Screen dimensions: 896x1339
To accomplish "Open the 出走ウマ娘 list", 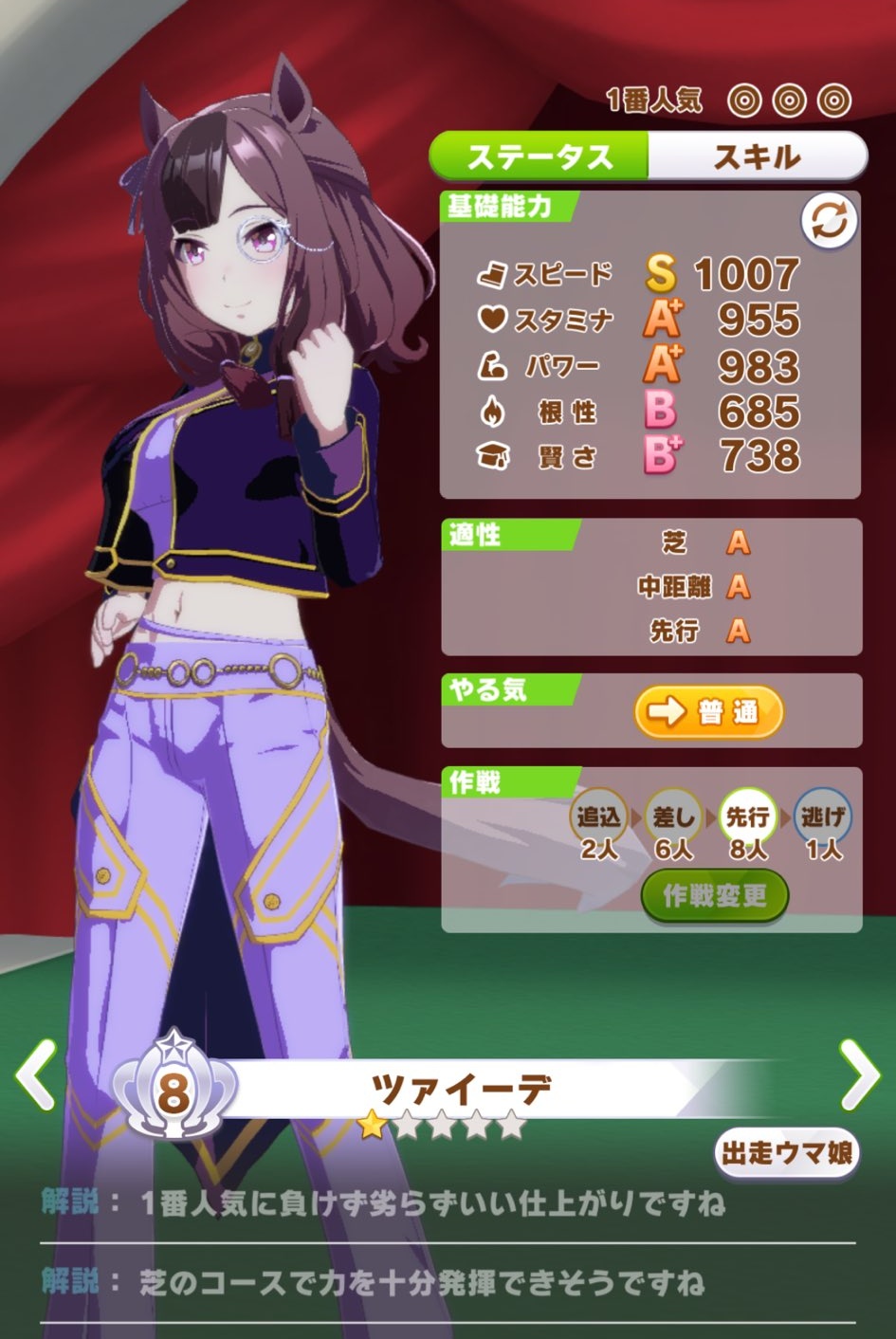I will [x=786, y=1153].
